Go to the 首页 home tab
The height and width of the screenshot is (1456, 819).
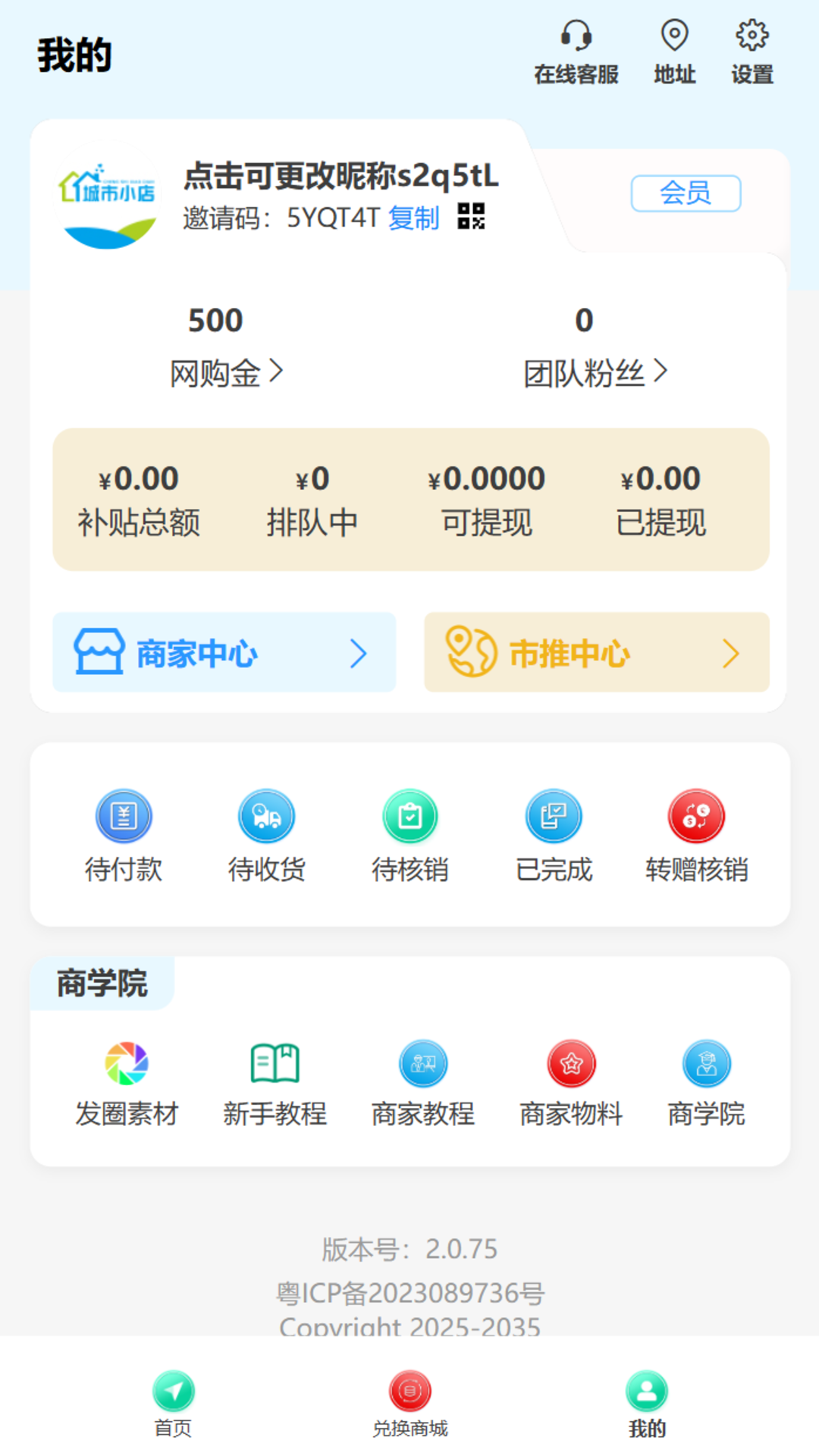[173, 1407]
